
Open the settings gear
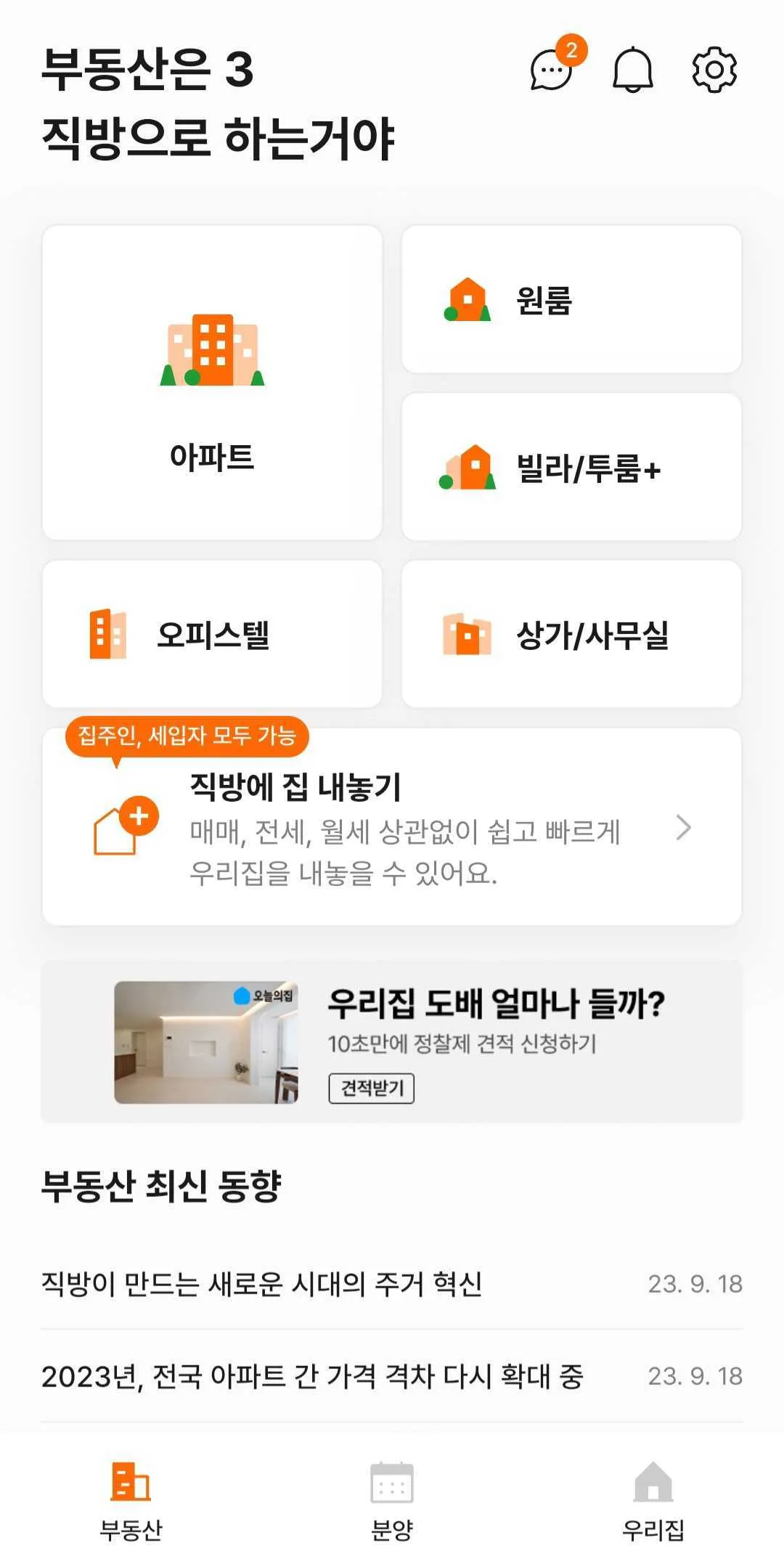714,70
